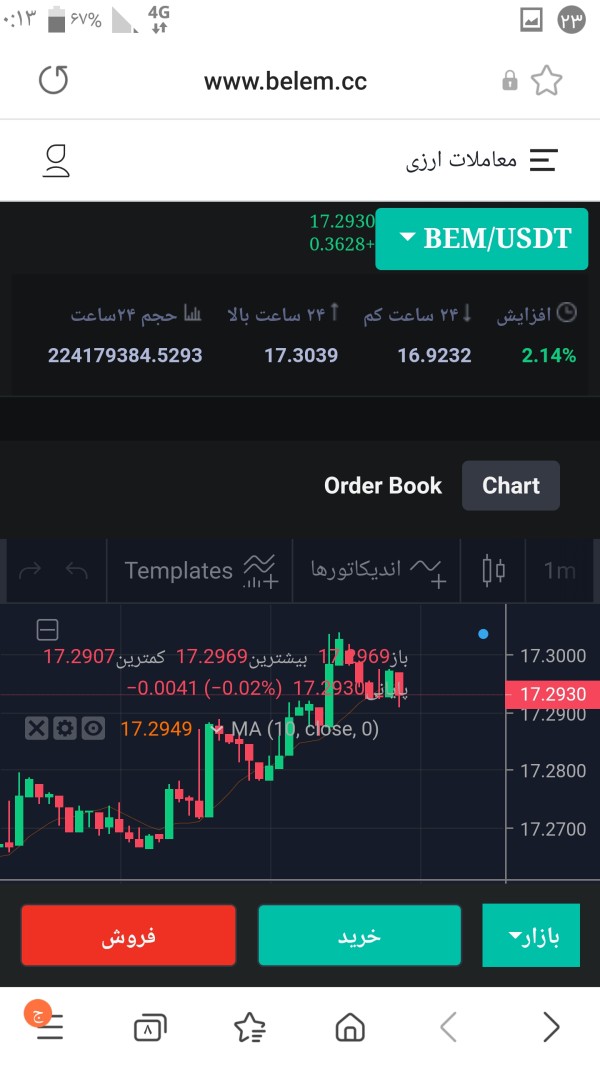Expand the BEM/USDT pair dropdown
Image resolution: width=600 pixels, height=1067 pixels.
point(482,239)
